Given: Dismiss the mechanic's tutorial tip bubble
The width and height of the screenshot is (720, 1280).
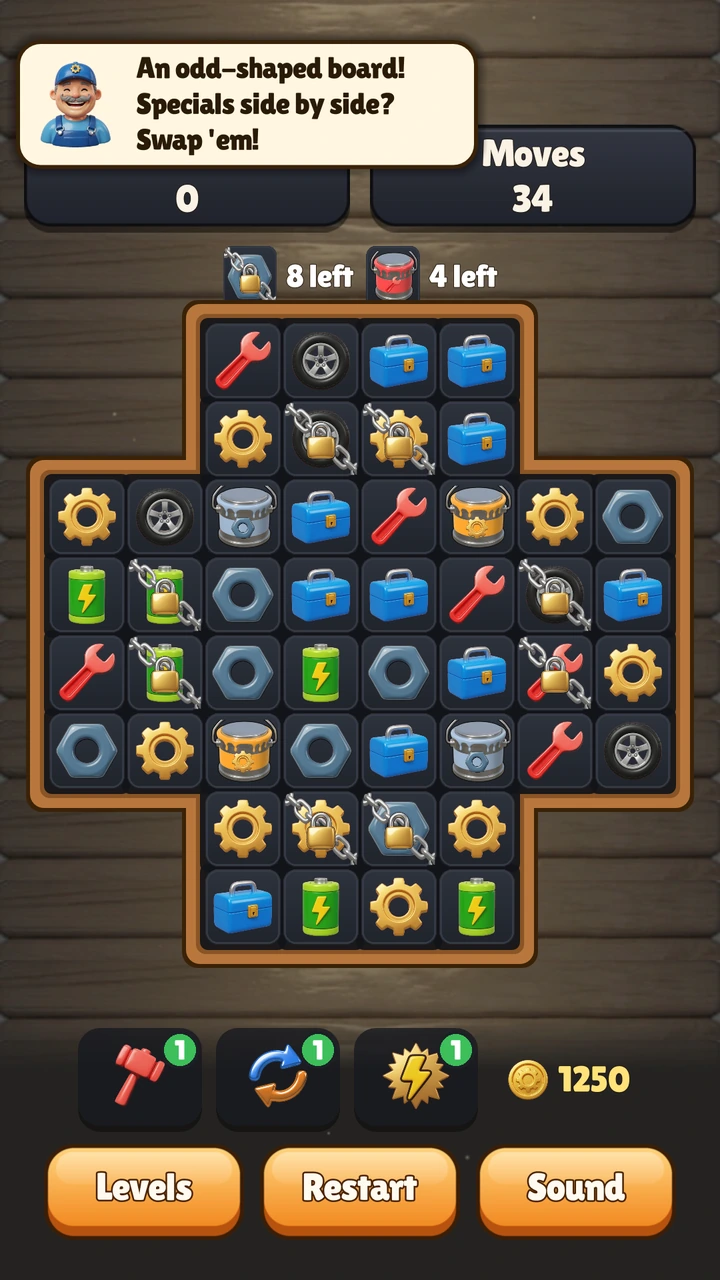Looking at the screenshot, I should point(247,104).
